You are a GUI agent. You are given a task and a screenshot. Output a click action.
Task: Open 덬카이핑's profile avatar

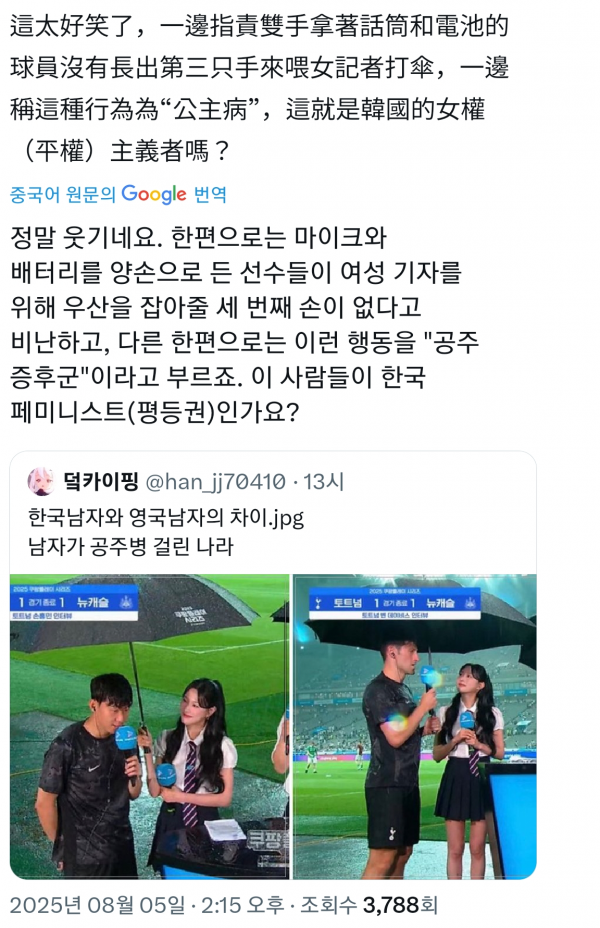(x=41, y=482)
